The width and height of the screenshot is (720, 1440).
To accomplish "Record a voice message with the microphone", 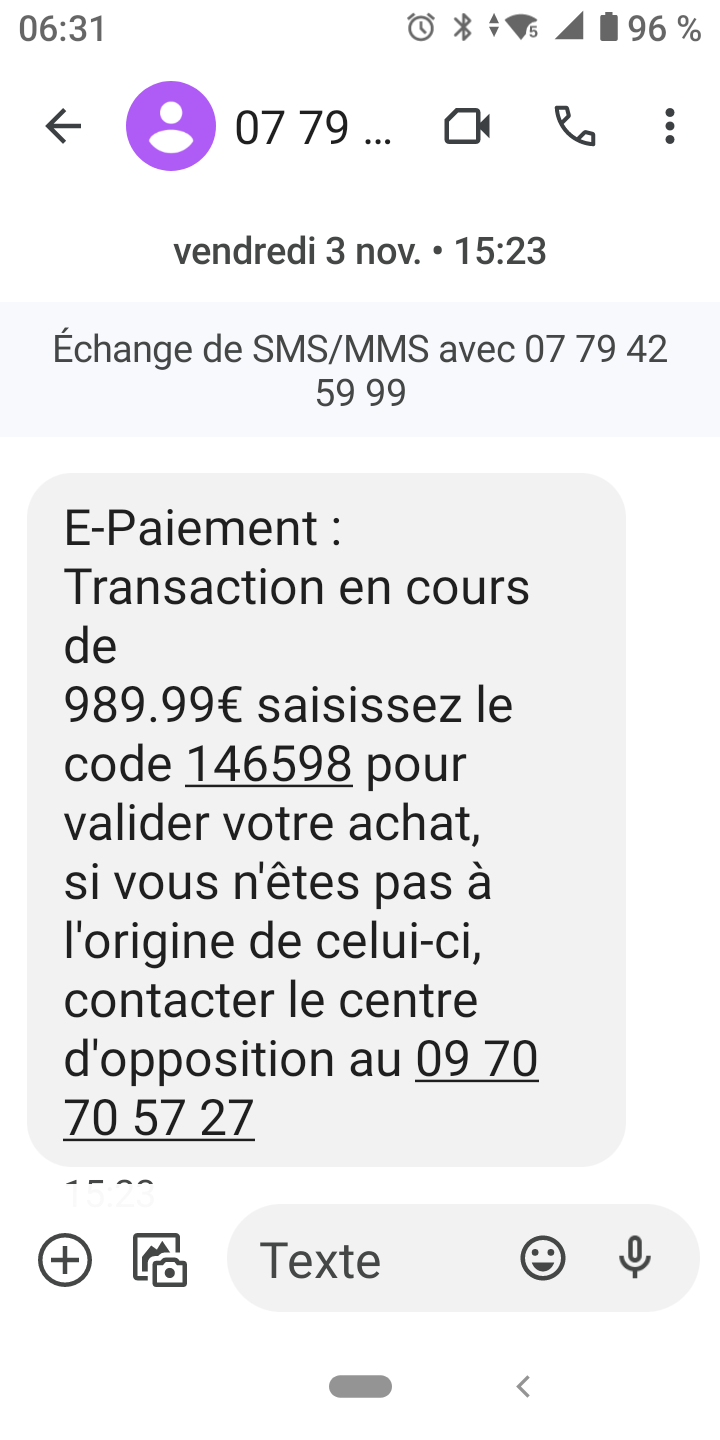I will [x=635, y=1258].
